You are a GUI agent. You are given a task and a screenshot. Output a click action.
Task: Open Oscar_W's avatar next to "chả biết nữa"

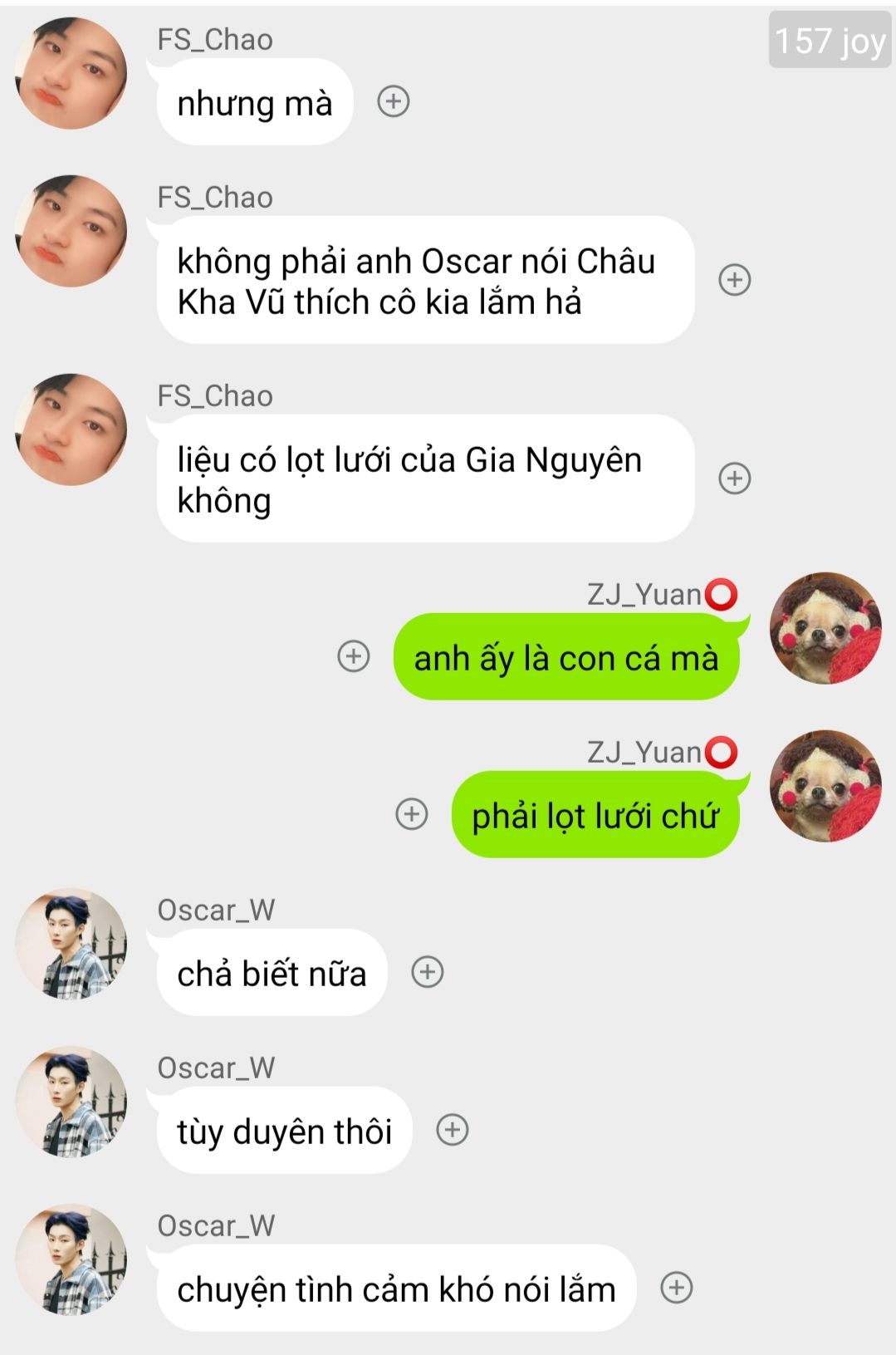[x=72, y=944]
